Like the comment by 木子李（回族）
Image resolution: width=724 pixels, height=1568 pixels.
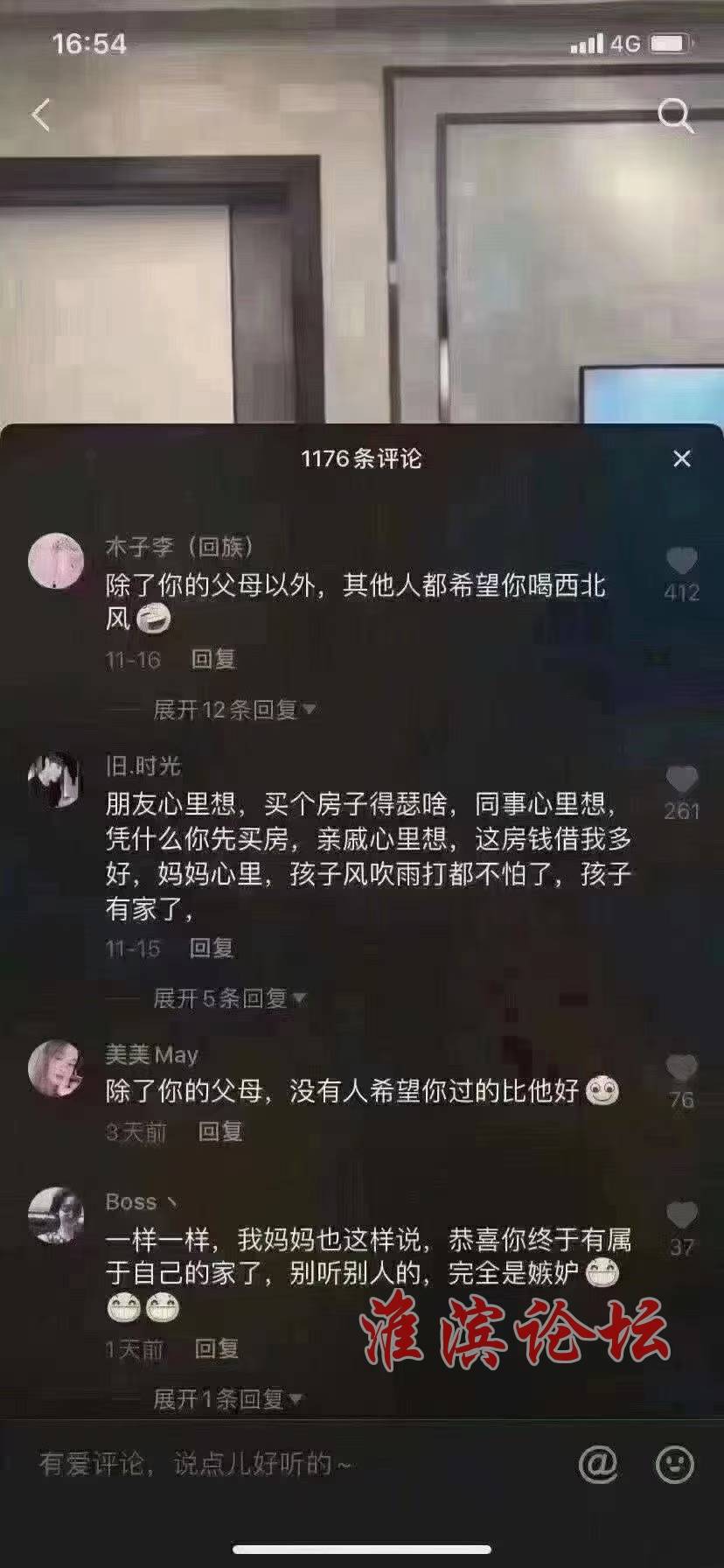(681, 560)
